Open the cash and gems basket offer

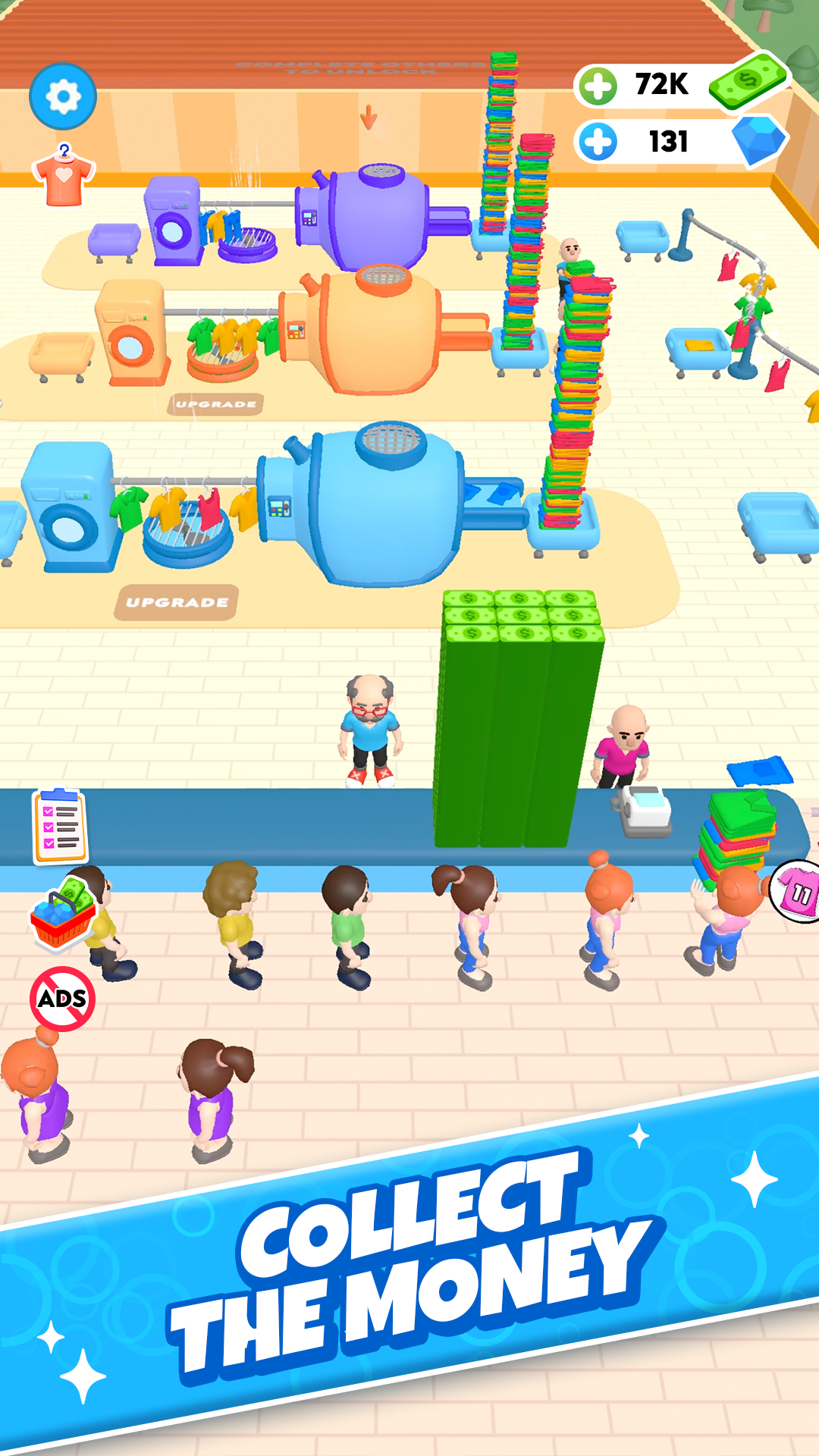pyautogui.click(x=64, y=912)
